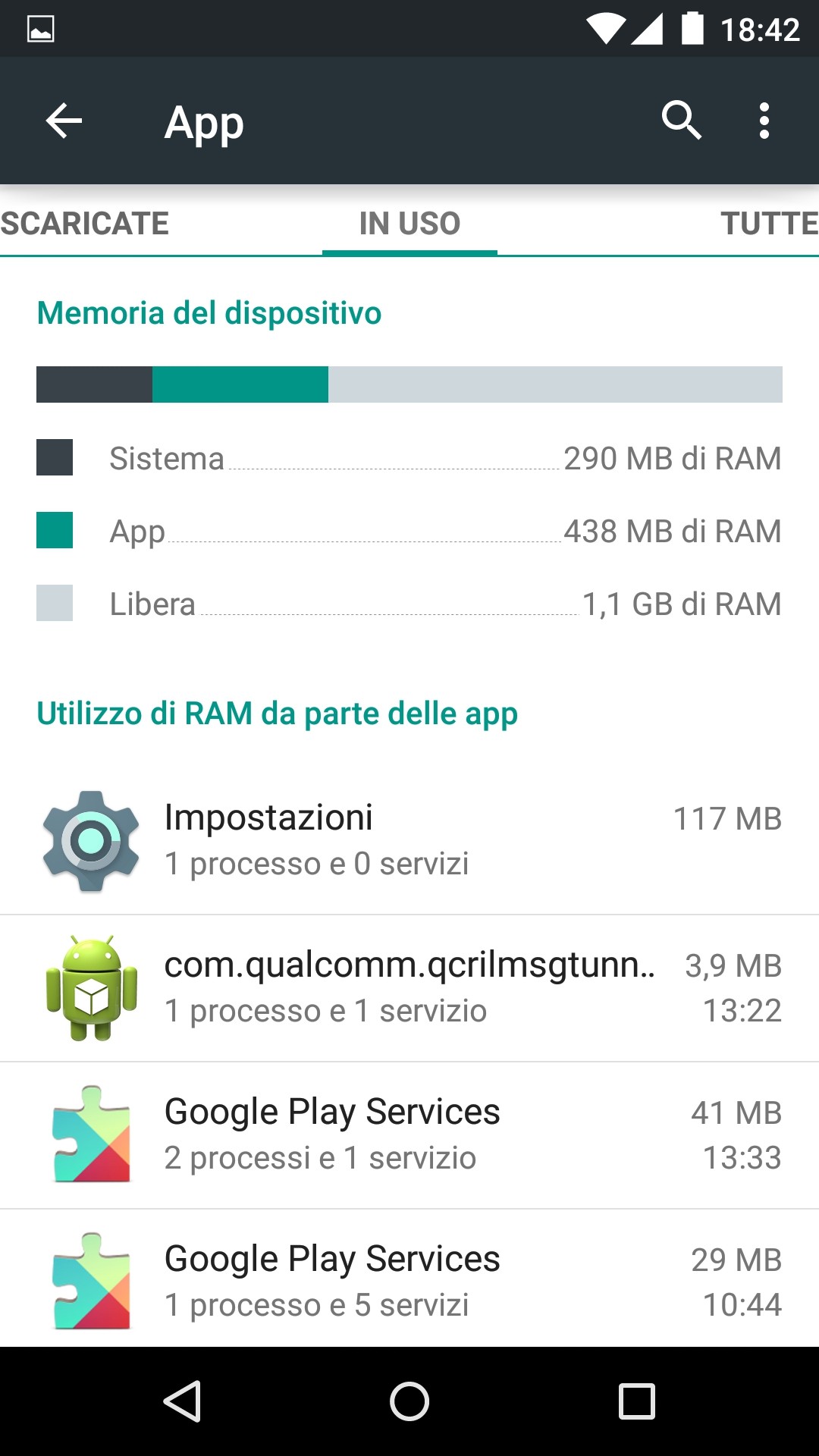Tap the system home button
This screenshot has width=819, height=1456.
409,1401
